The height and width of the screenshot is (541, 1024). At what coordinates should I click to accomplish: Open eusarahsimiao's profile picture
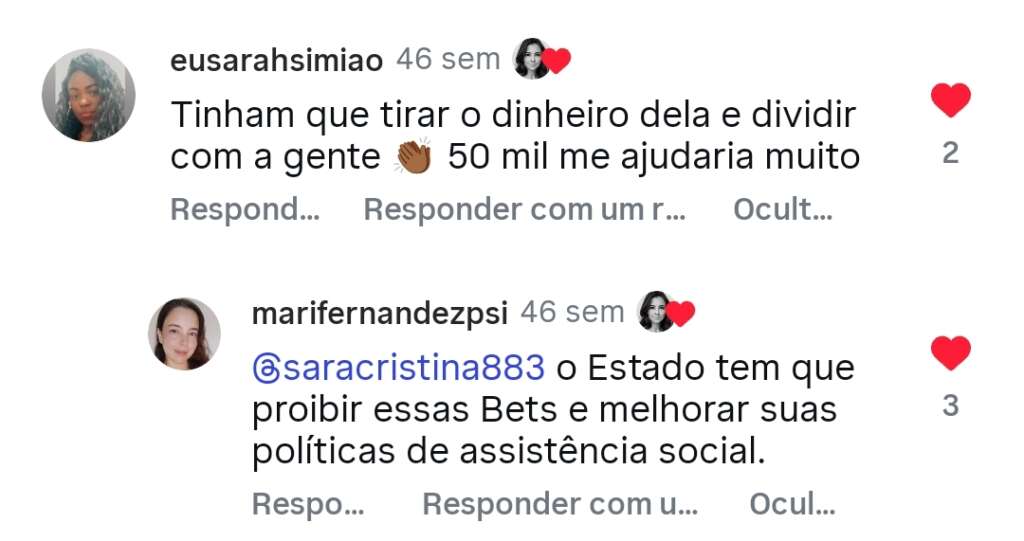point(88,95)
